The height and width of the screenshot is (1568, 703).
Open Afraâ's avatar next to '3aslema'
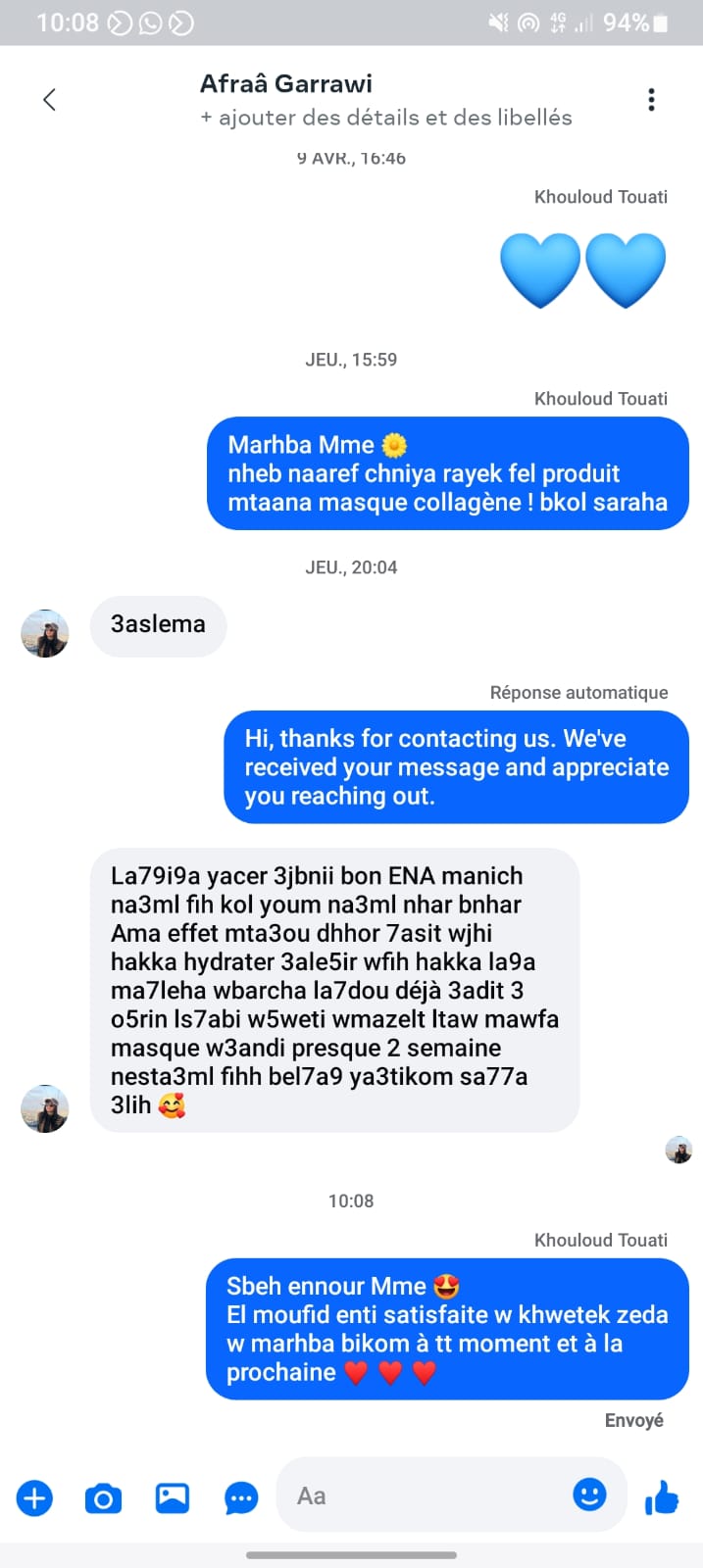click(x=45, y=633)
